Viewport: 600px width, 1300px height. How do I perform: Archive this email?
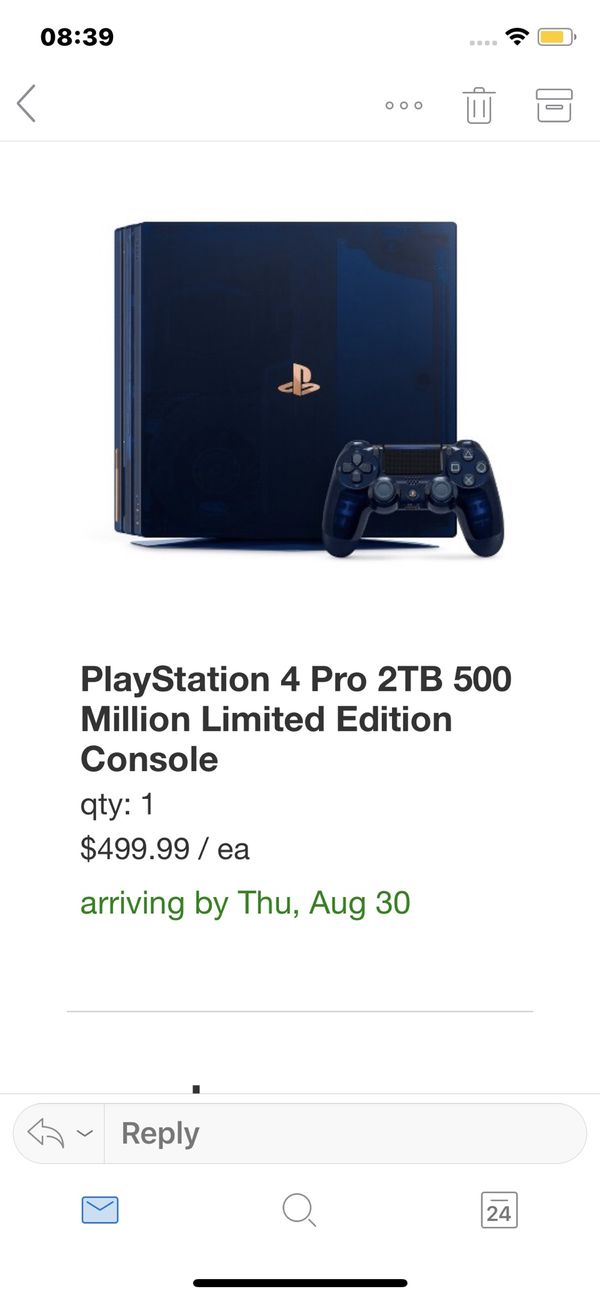pos(554,104)
